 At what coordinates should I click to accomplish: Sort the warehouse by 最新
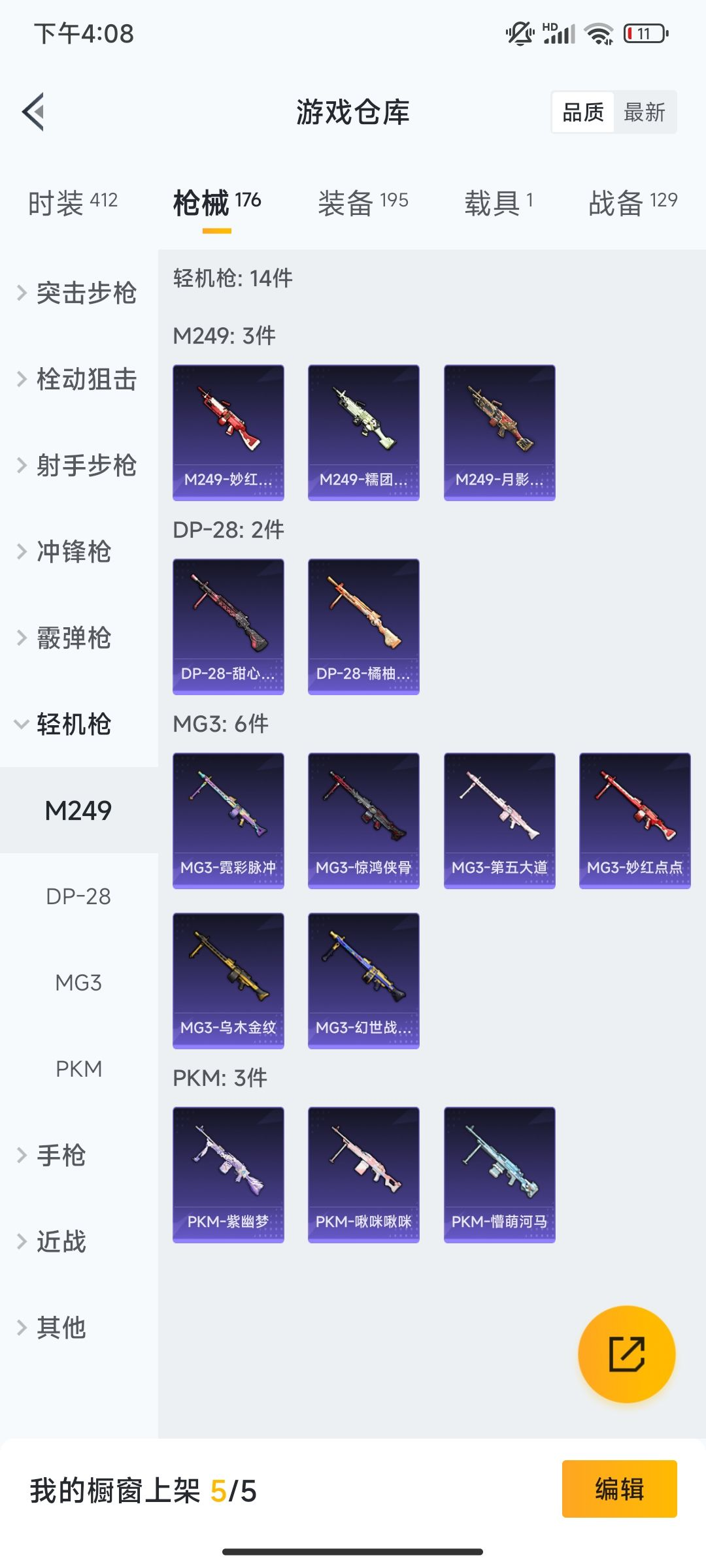(644, 112)
